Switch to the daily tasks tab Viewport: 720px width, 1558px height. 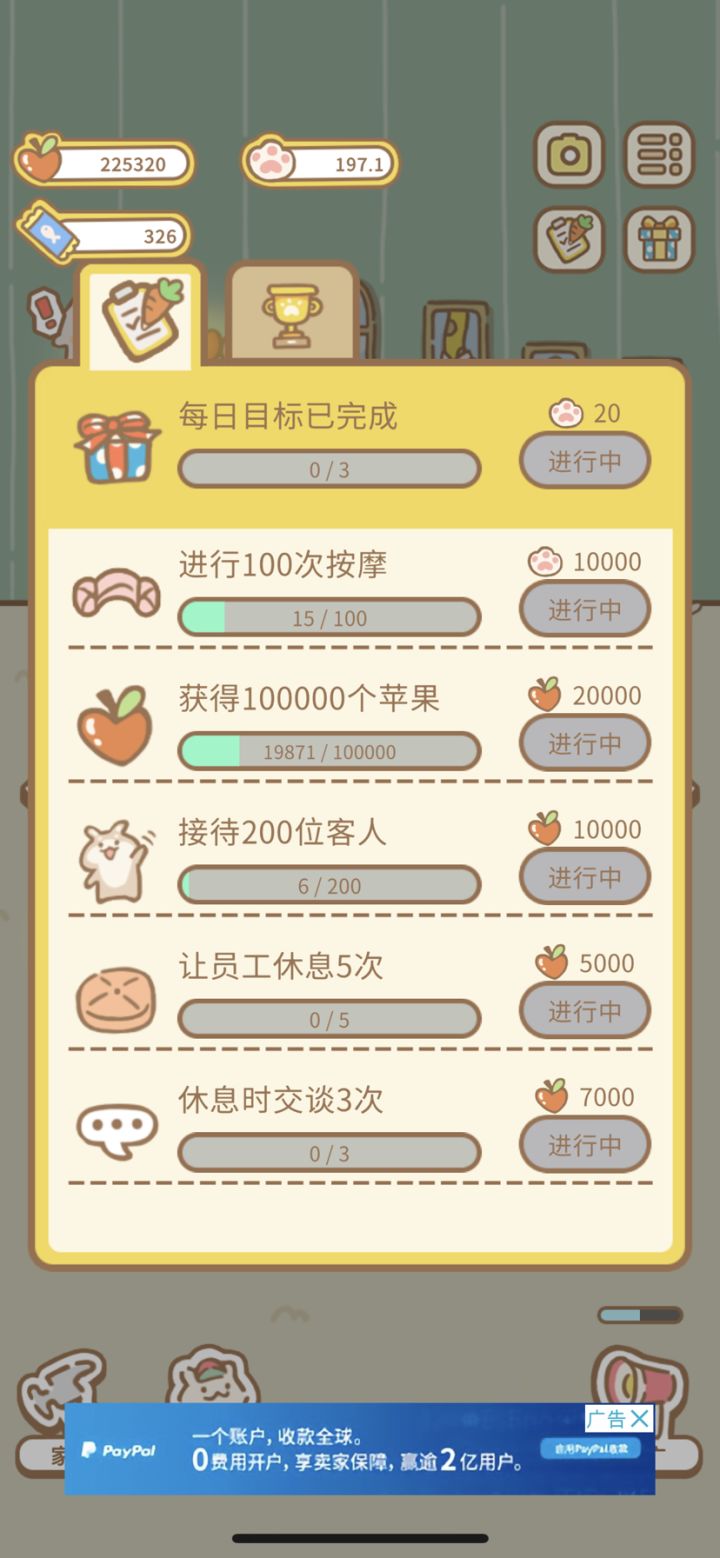142,316
